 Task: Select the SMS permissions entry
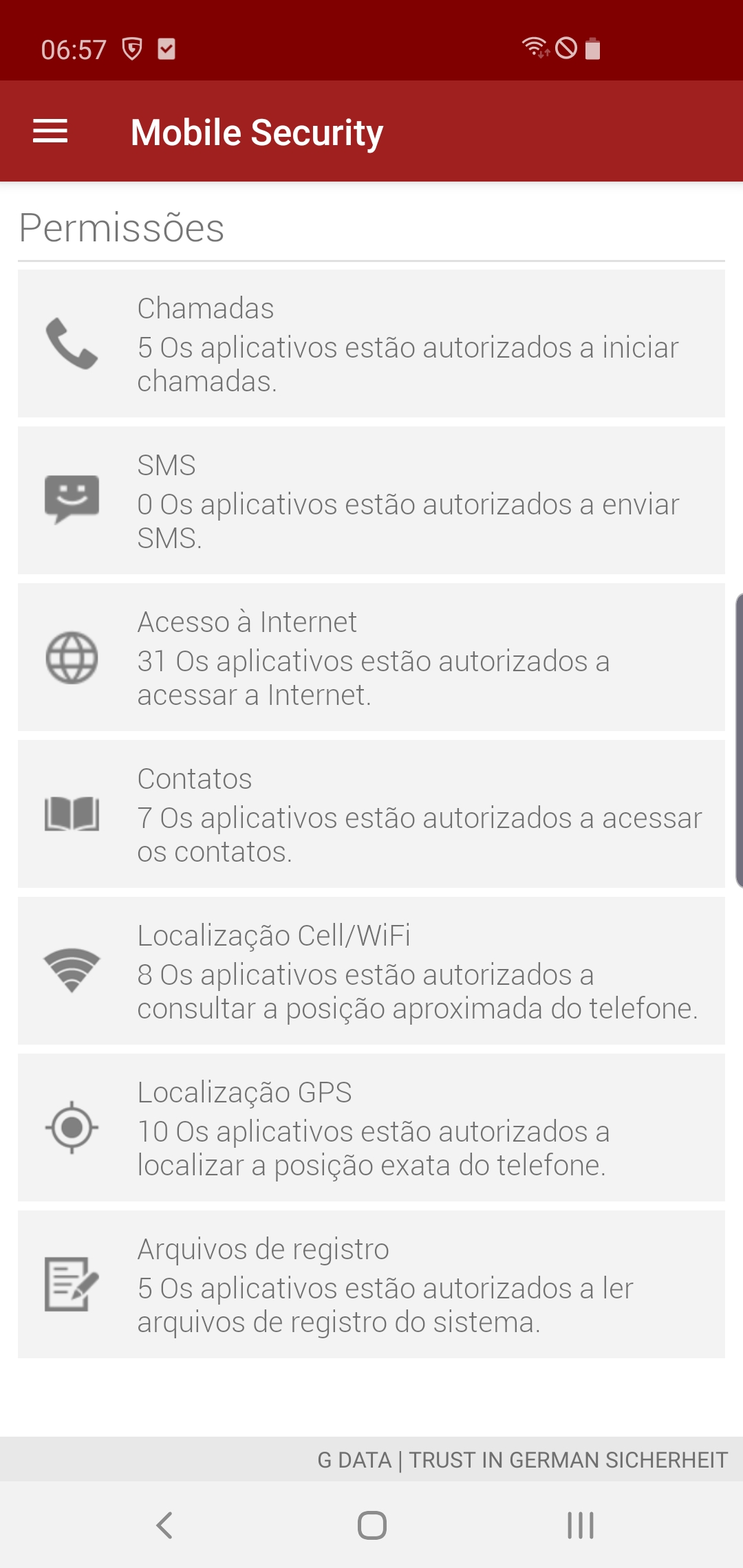(x=371, y=501)
